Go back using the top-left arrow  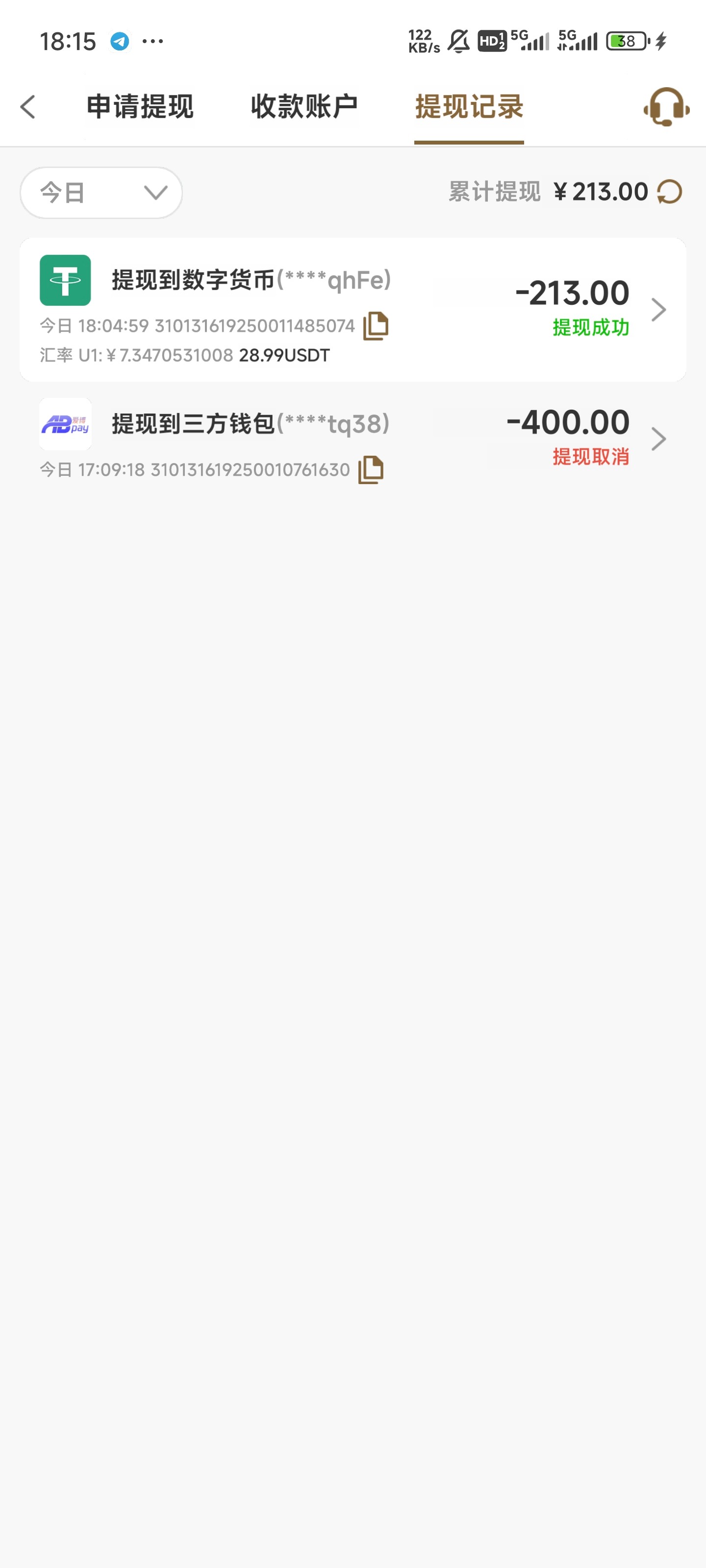tap(28, 107)
